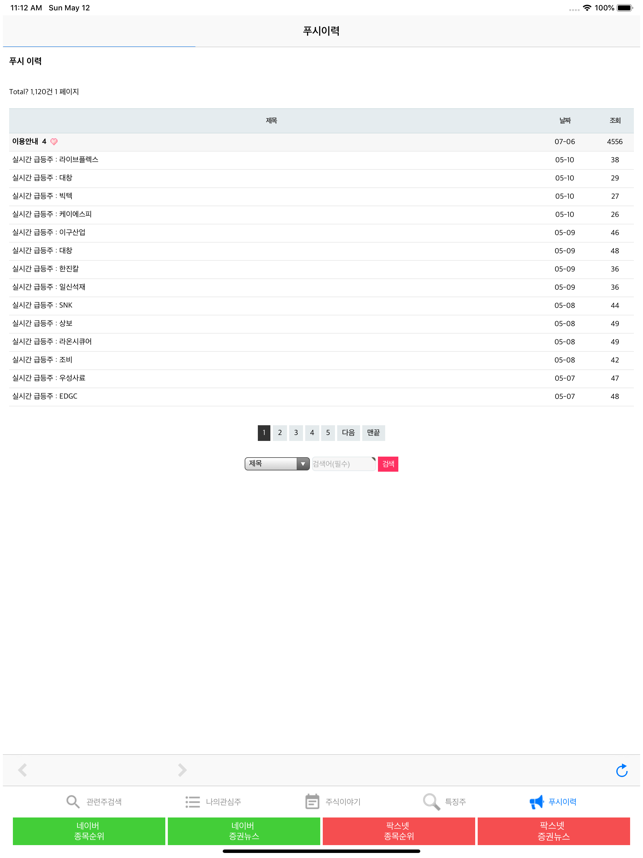Go to page 2 of results
This screenshot has width=643, height=858.
click(x=280, y=433)
